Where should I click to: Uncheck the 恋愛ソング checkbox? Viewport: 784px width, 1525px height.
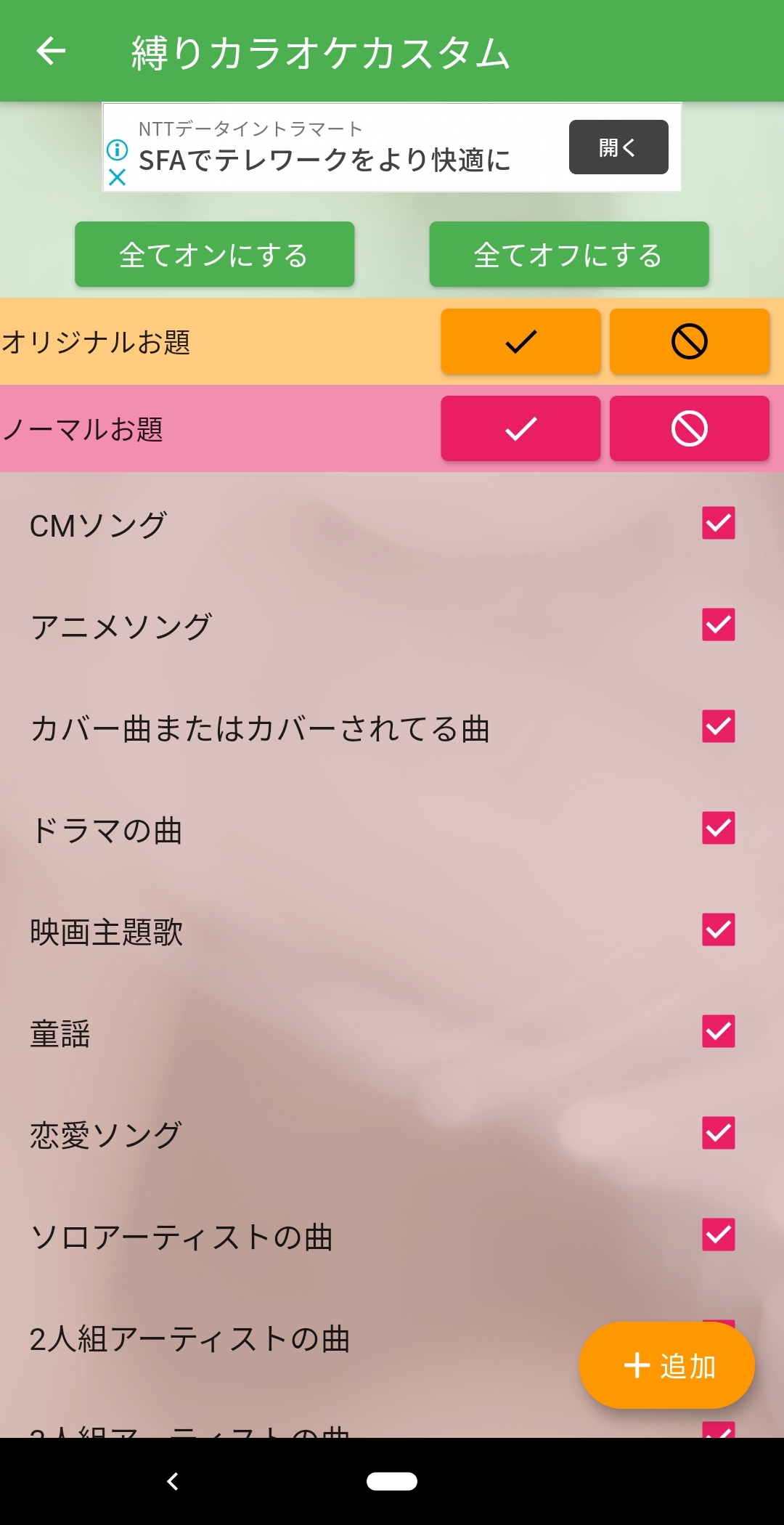[x=719, y=1133]
